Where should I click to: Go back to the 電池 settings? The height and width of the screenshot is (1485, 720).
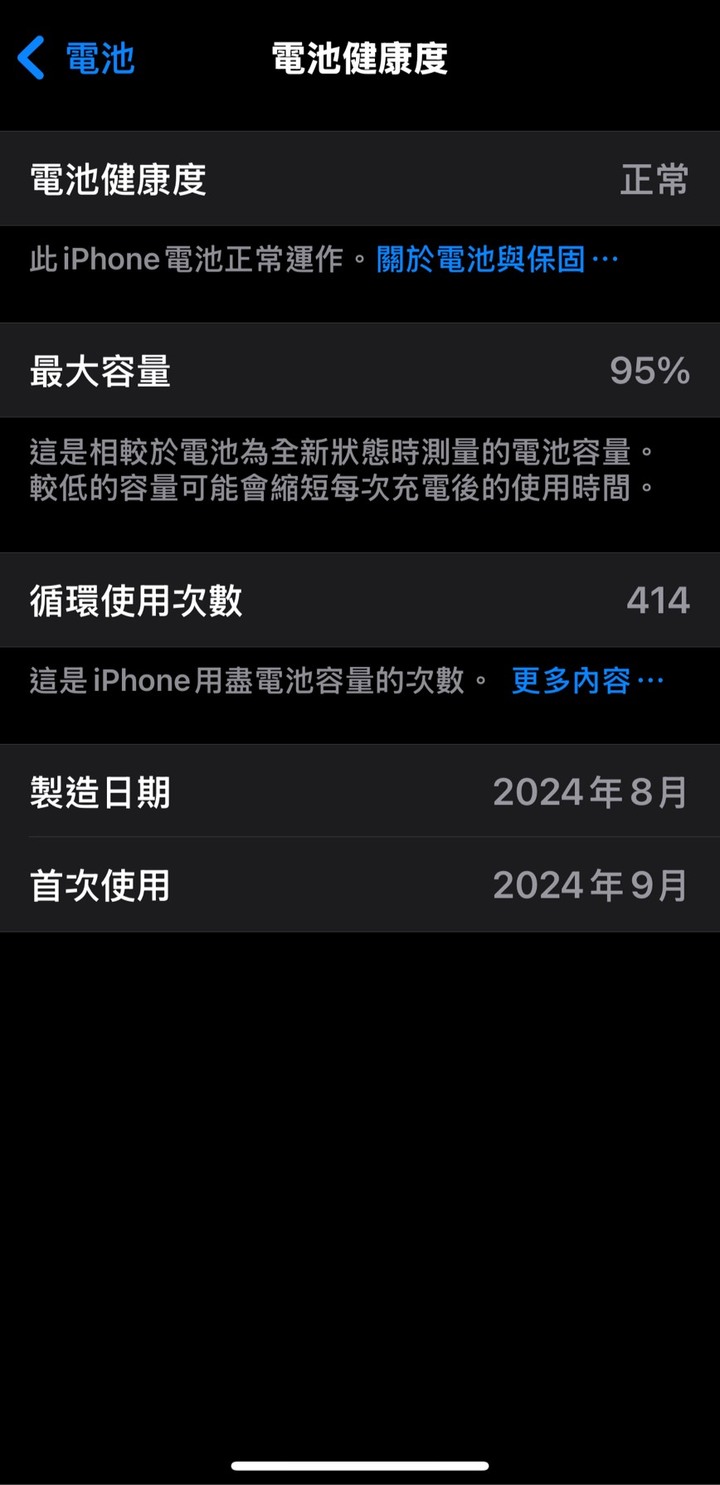pyautogui.click(x=77, y=58)
